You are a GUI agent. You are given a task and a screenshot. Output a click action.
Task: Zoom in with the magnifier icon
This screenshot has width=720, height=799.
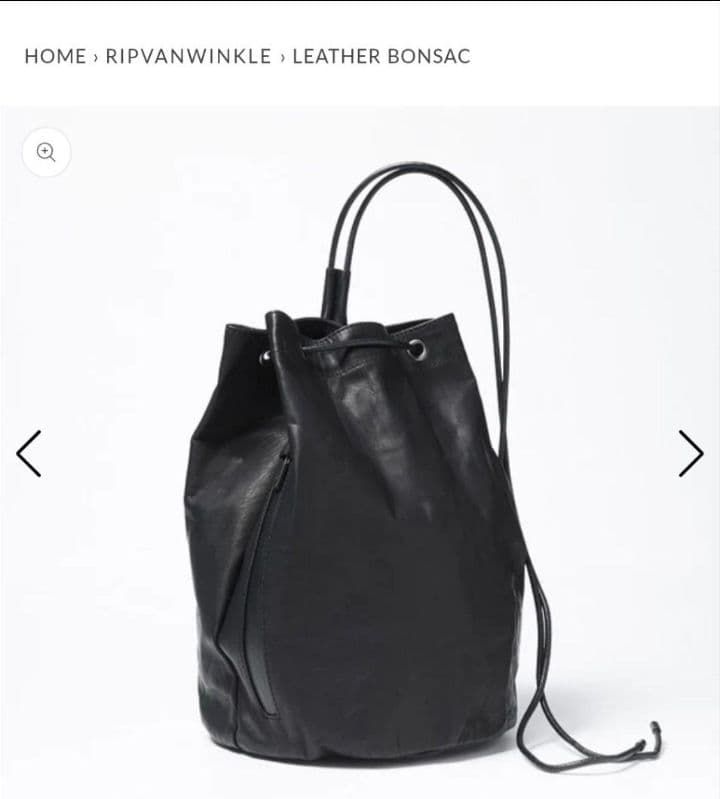[46, 153]
